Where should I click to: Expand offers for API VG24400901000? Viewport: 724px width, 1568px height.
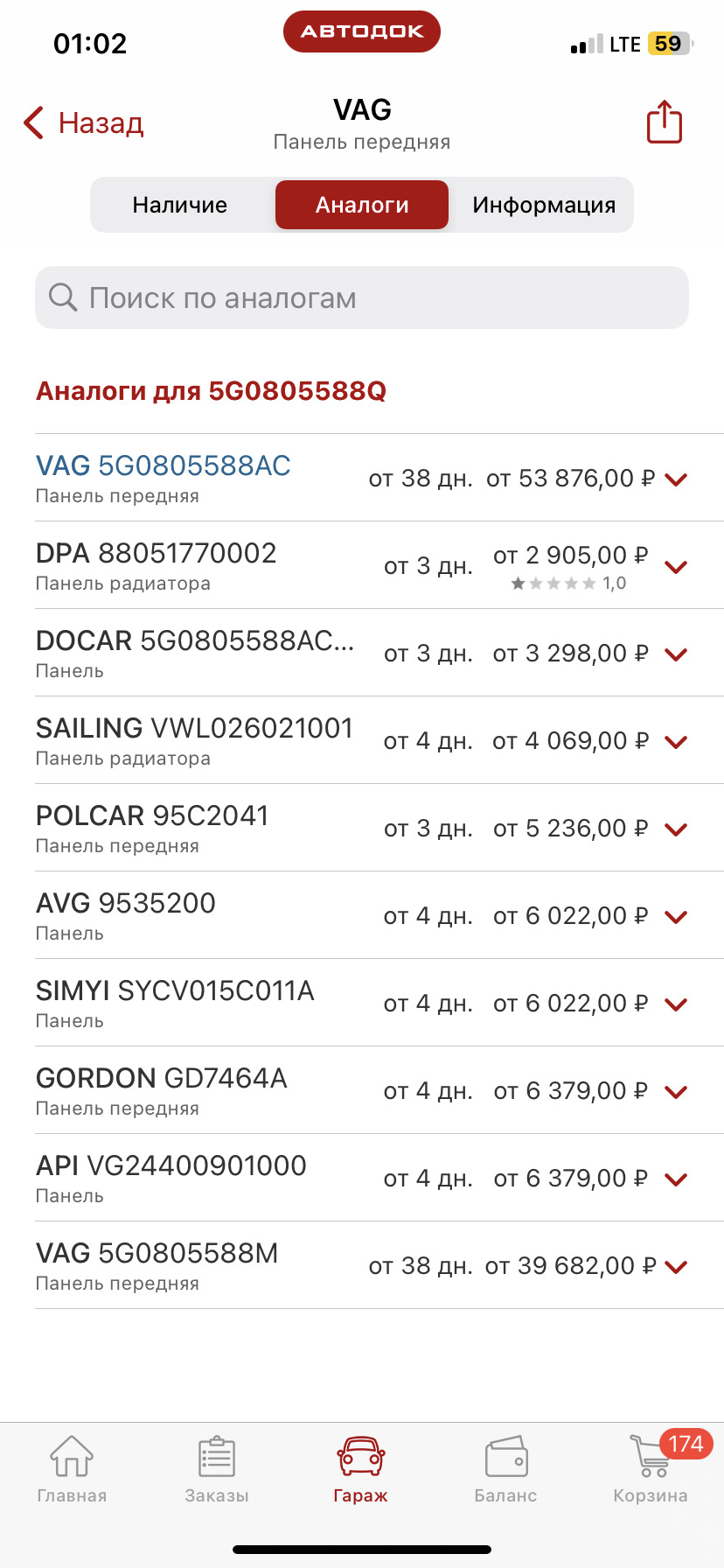click(676, 1179)
